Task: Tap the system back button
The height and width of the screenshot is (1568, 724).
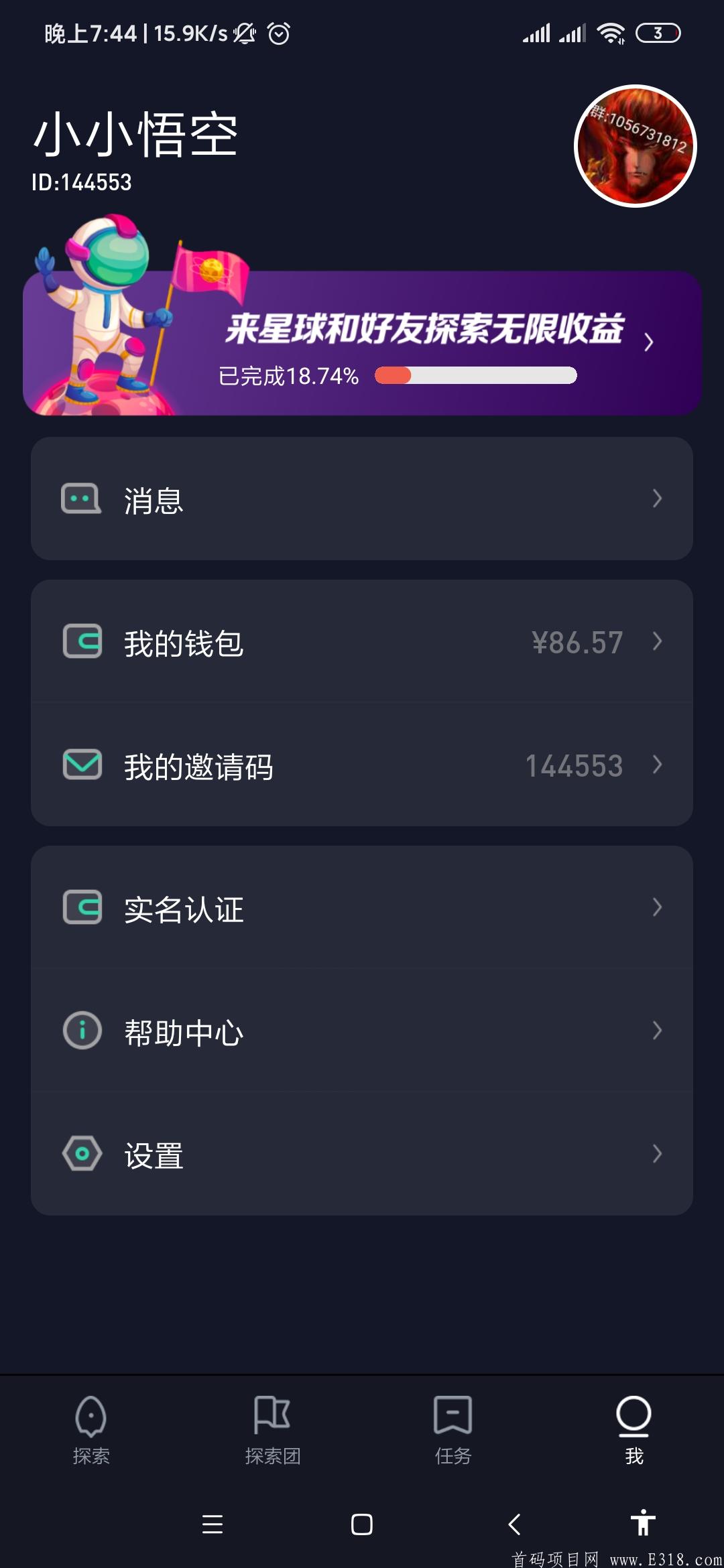Action: pyautogui.click(x=514, y=1524)
